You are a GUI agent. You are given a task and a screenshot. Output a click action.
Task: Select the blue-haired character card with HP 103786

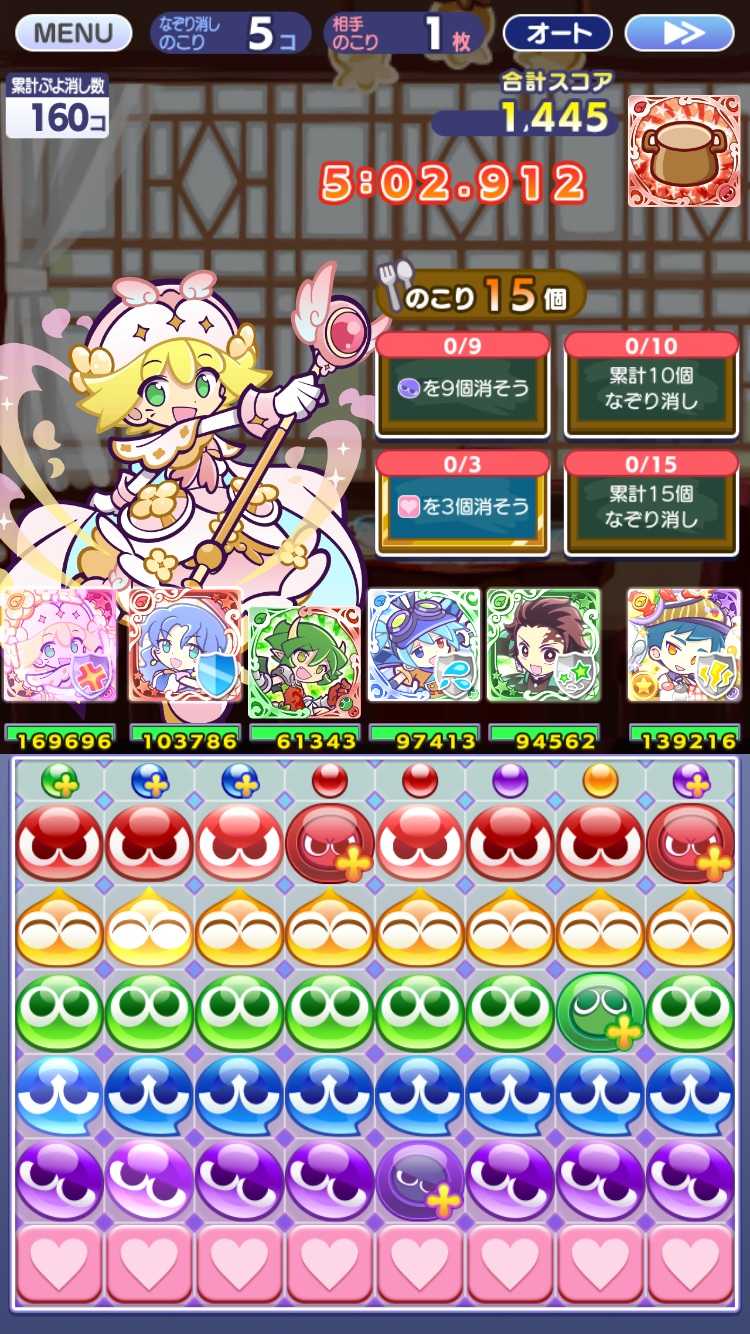click(x=184, y=646)
